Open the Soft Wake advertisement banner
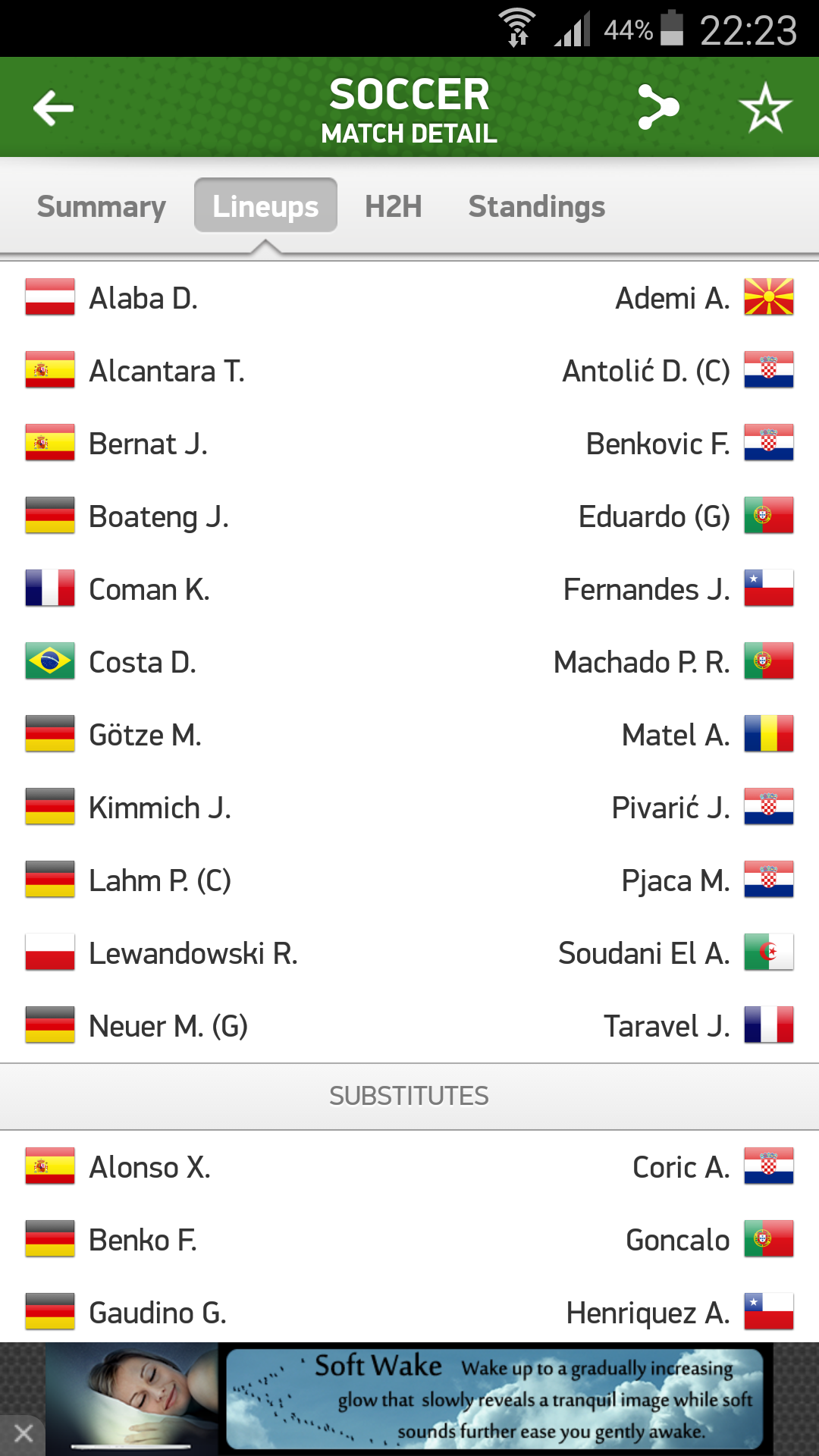 point(493,1398)
